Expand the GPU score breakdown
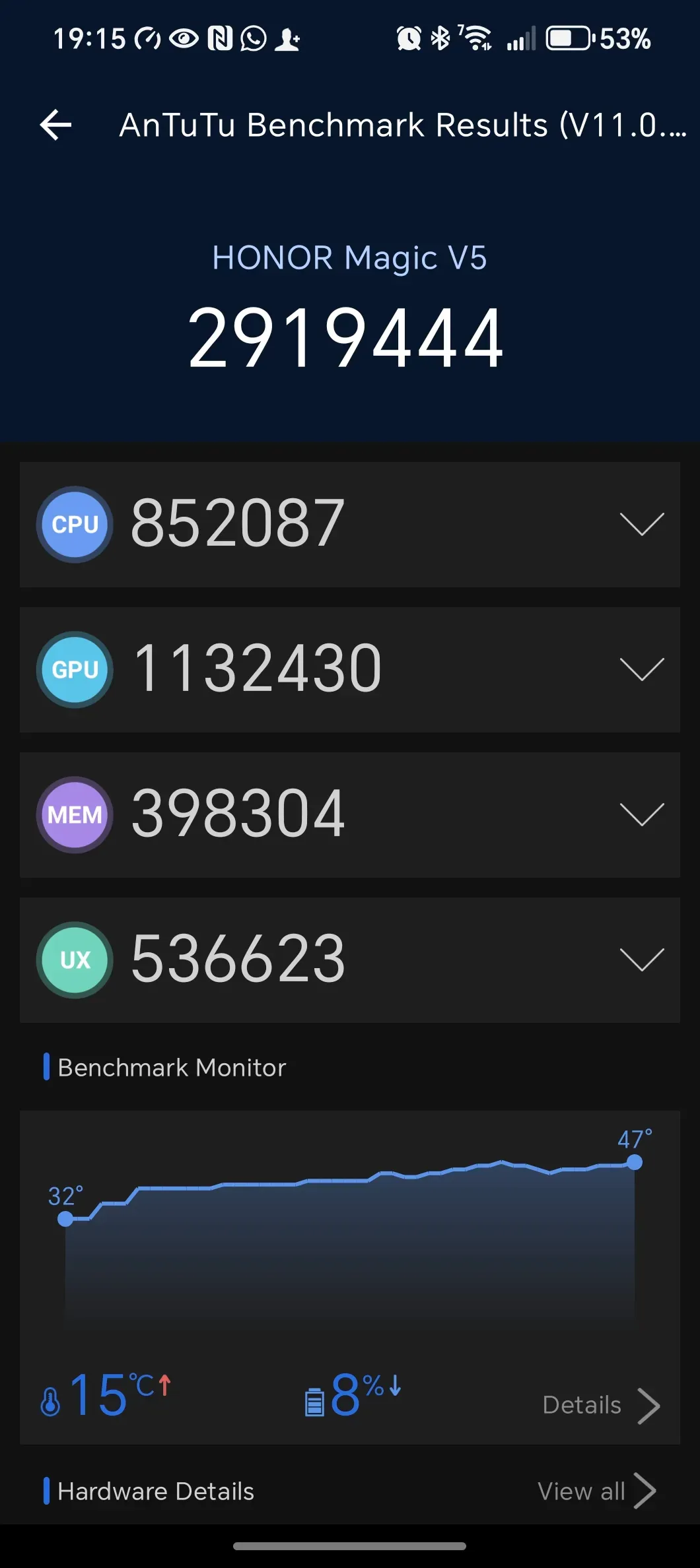Viewport: 700px width, 1568px height. 641,670
